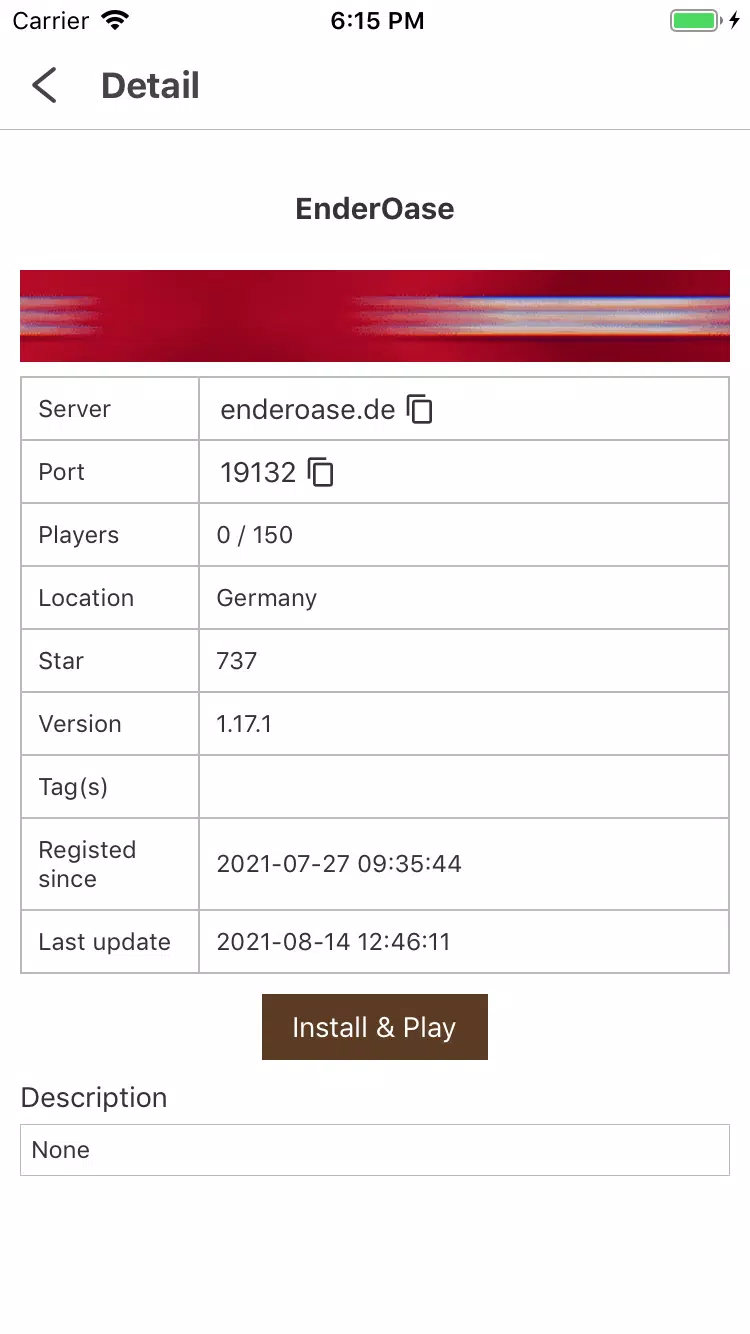Copy the port number 19132
The width and height of the screenshot is (750, 1334).
320,472
